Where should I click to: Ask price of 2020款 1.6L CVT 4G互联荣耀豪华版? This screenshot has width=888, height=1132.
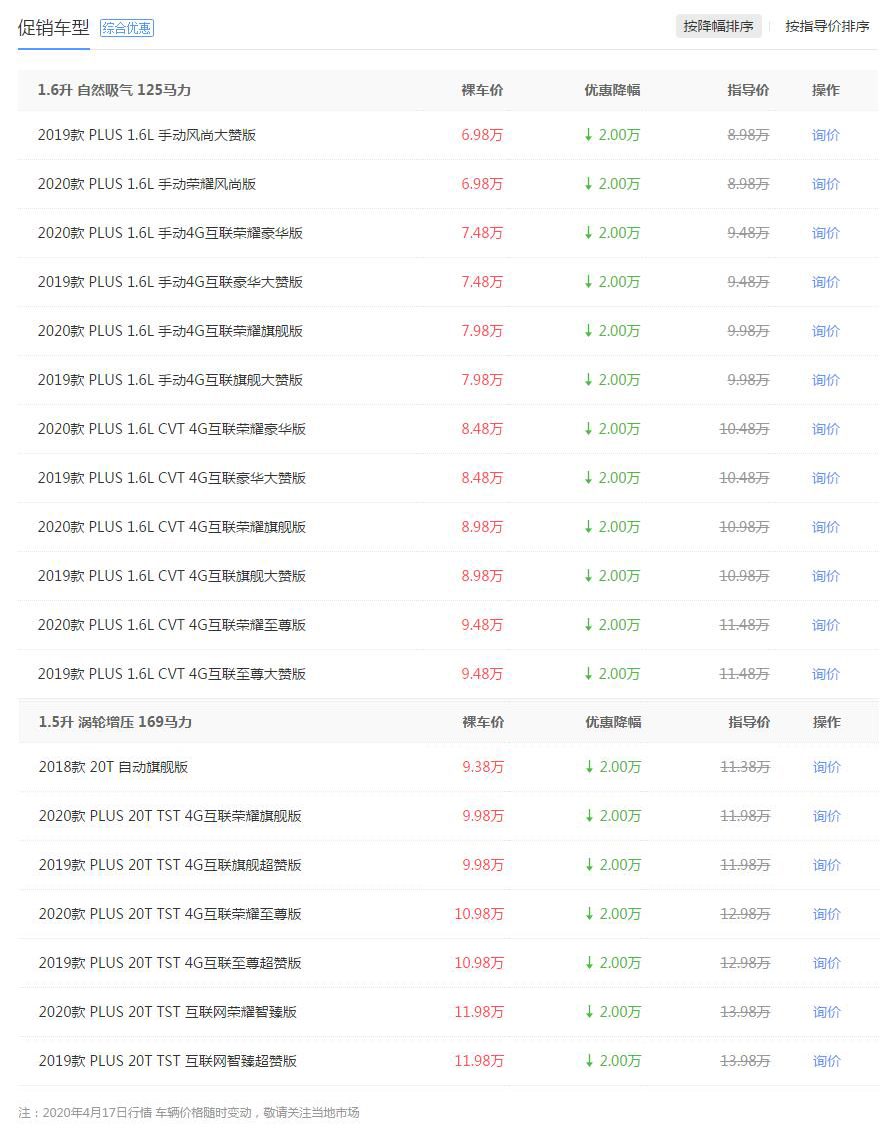pos(826,429)
